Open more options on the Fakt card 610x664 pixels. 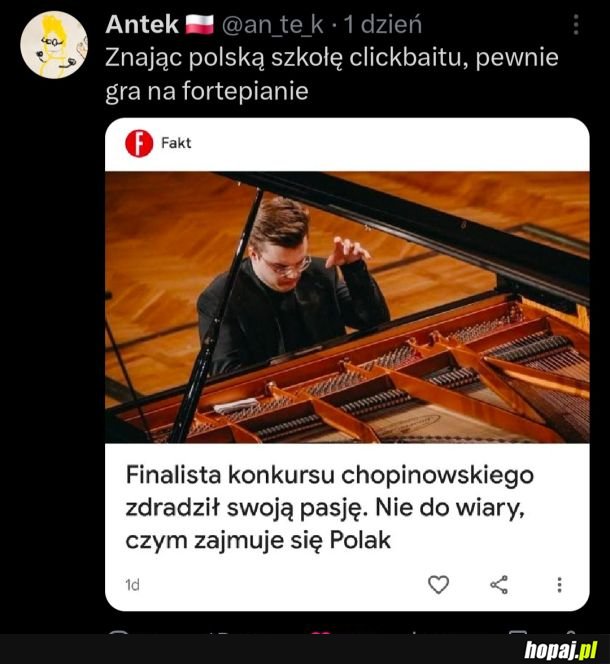(559, 585)
